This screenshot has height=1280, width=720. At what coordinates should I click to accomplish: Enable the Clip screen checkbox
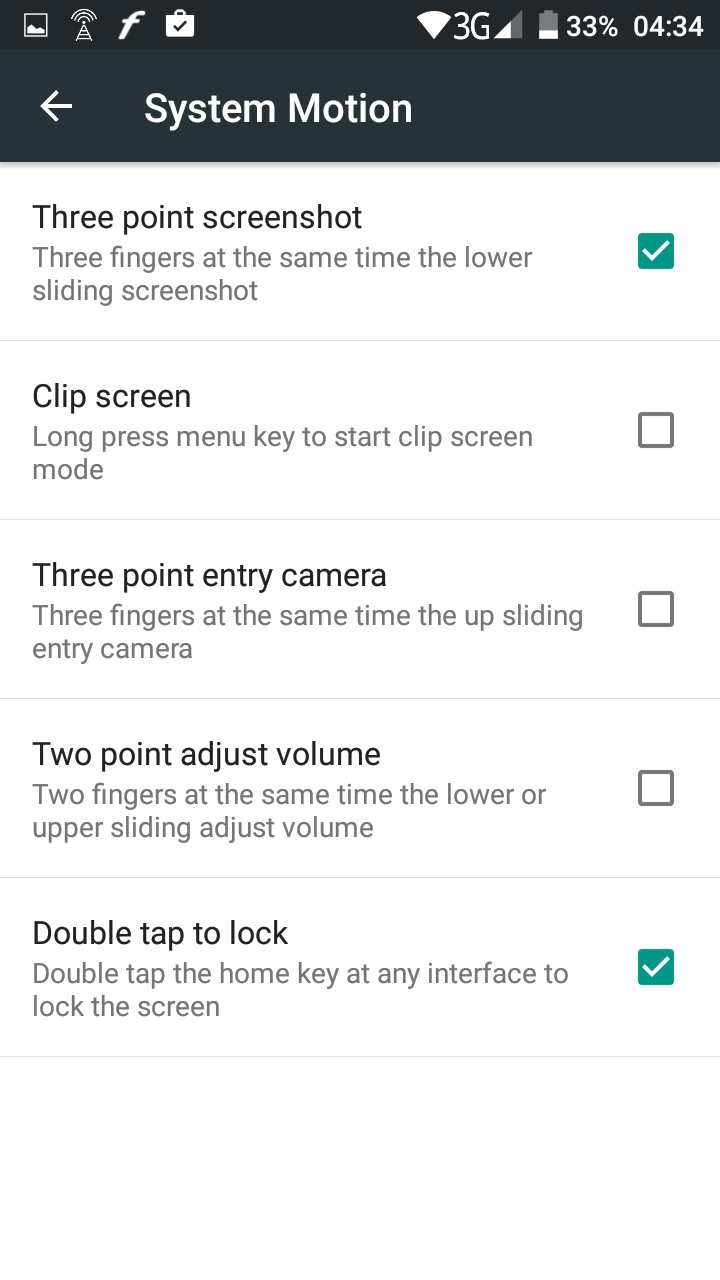pyautogui.click(x=656, y=431)
